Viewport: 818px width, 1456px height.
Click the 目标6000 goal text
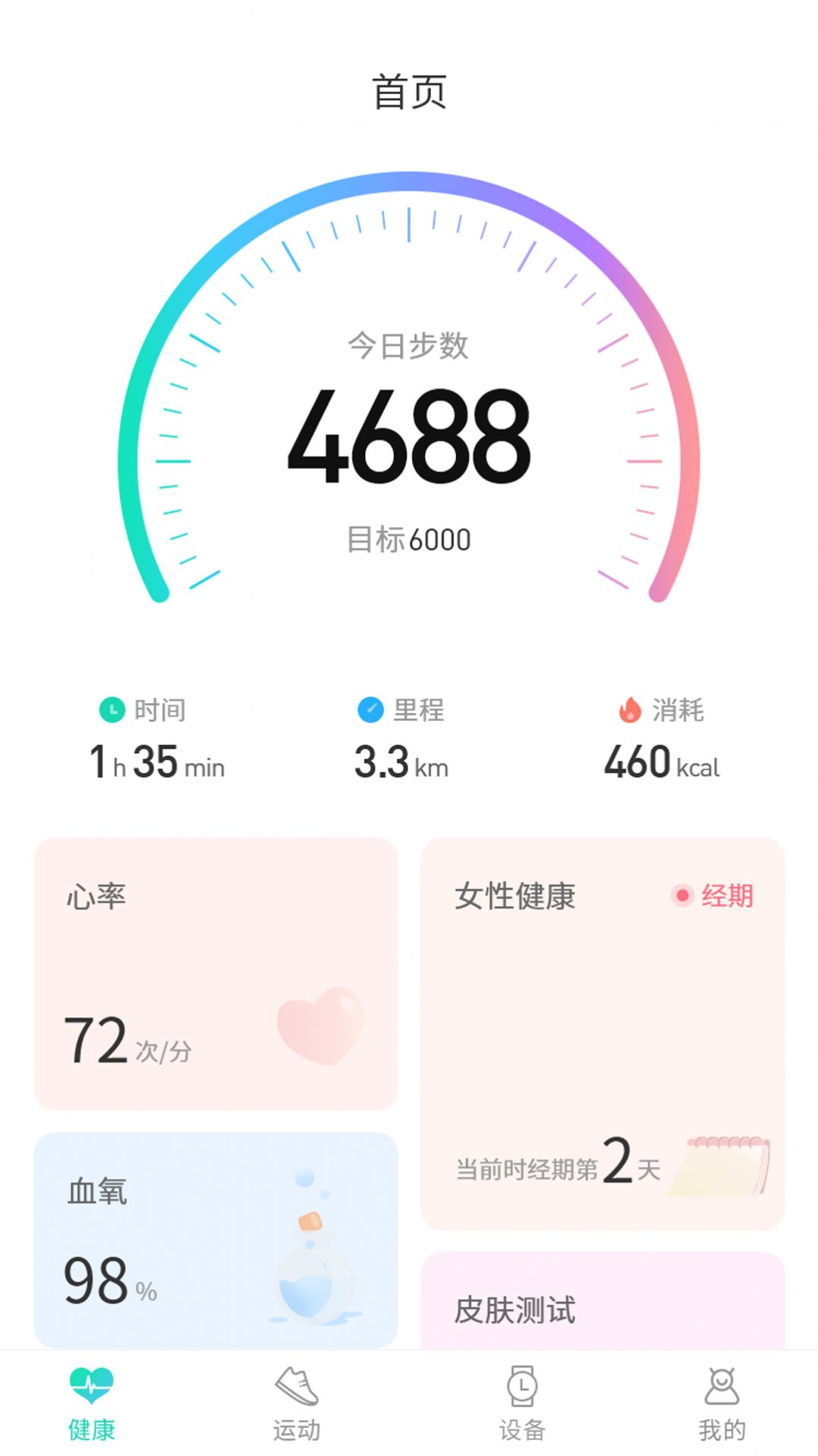(x=409, y=539)
